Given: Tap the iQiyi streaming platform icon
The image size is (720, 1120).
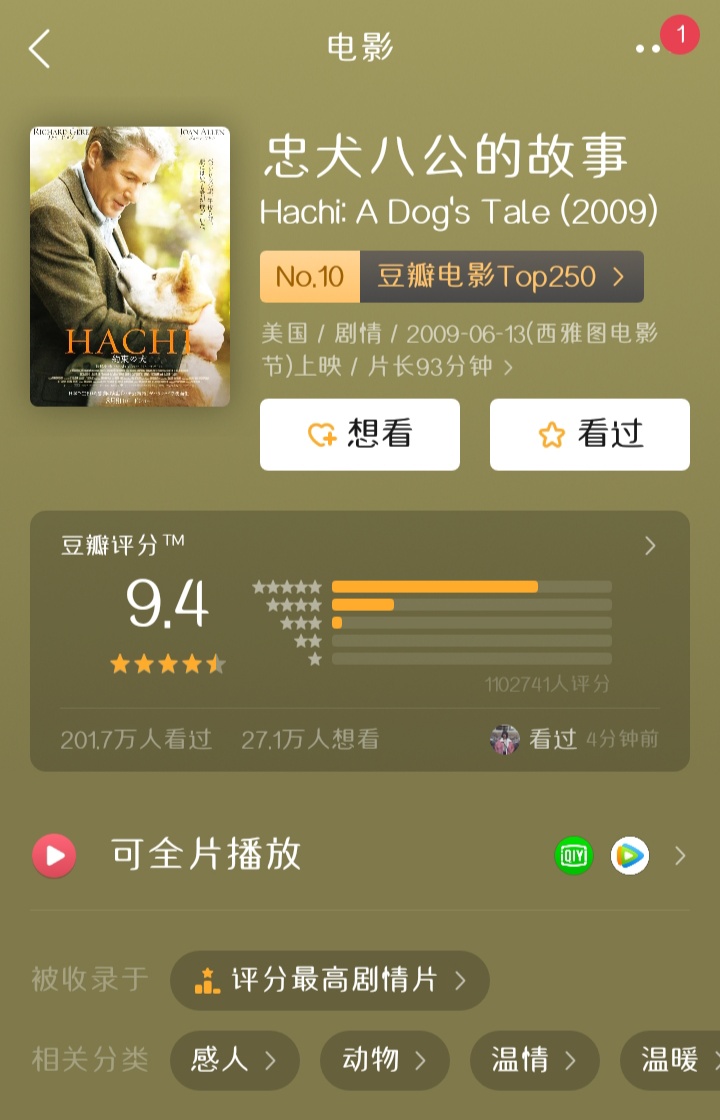Looking at the screenshot, I should click(575, 856).
